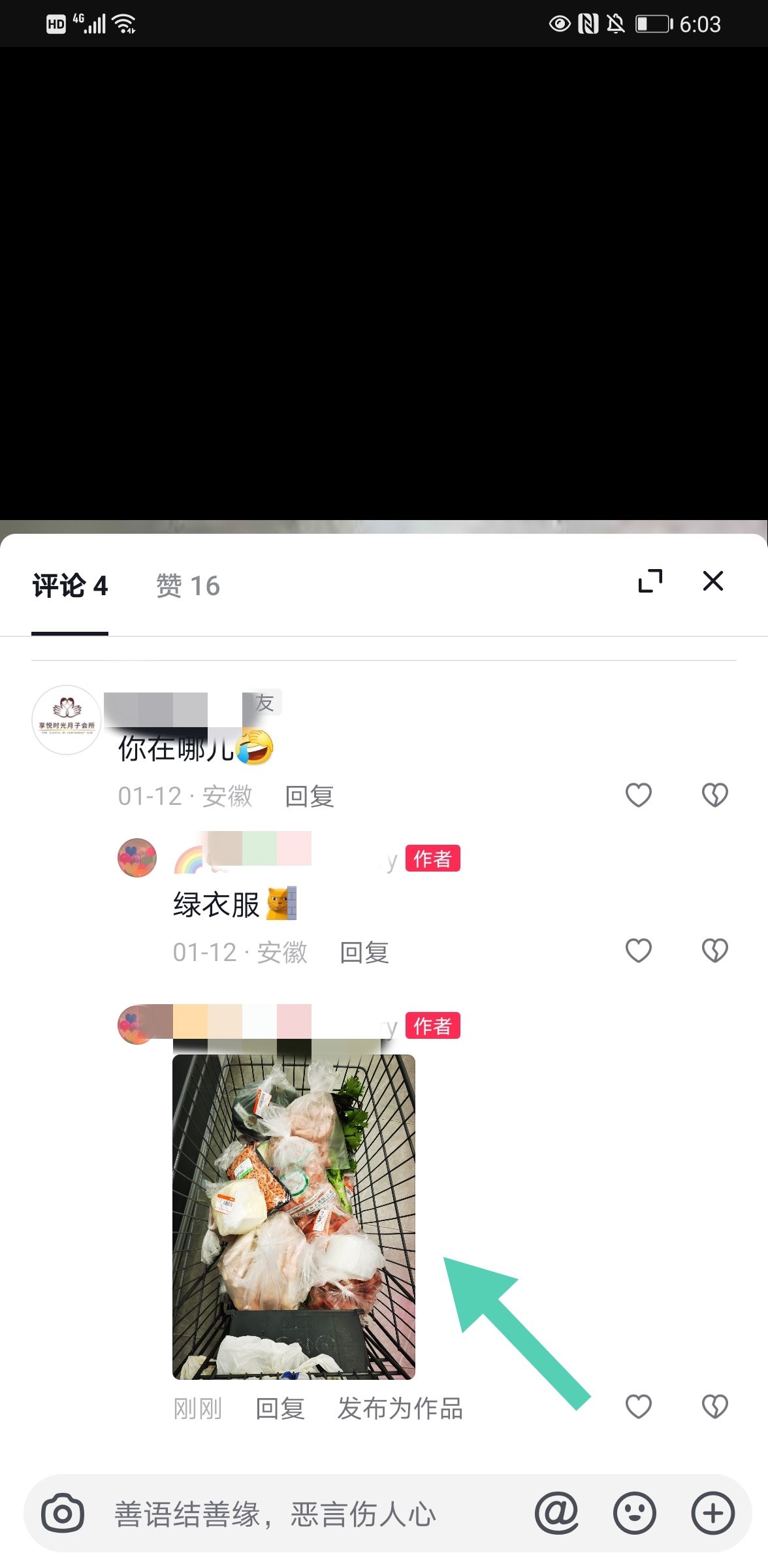Switch to the 赞 16 tab
This screenshot has width=768, height=1568.
[187, 585]
